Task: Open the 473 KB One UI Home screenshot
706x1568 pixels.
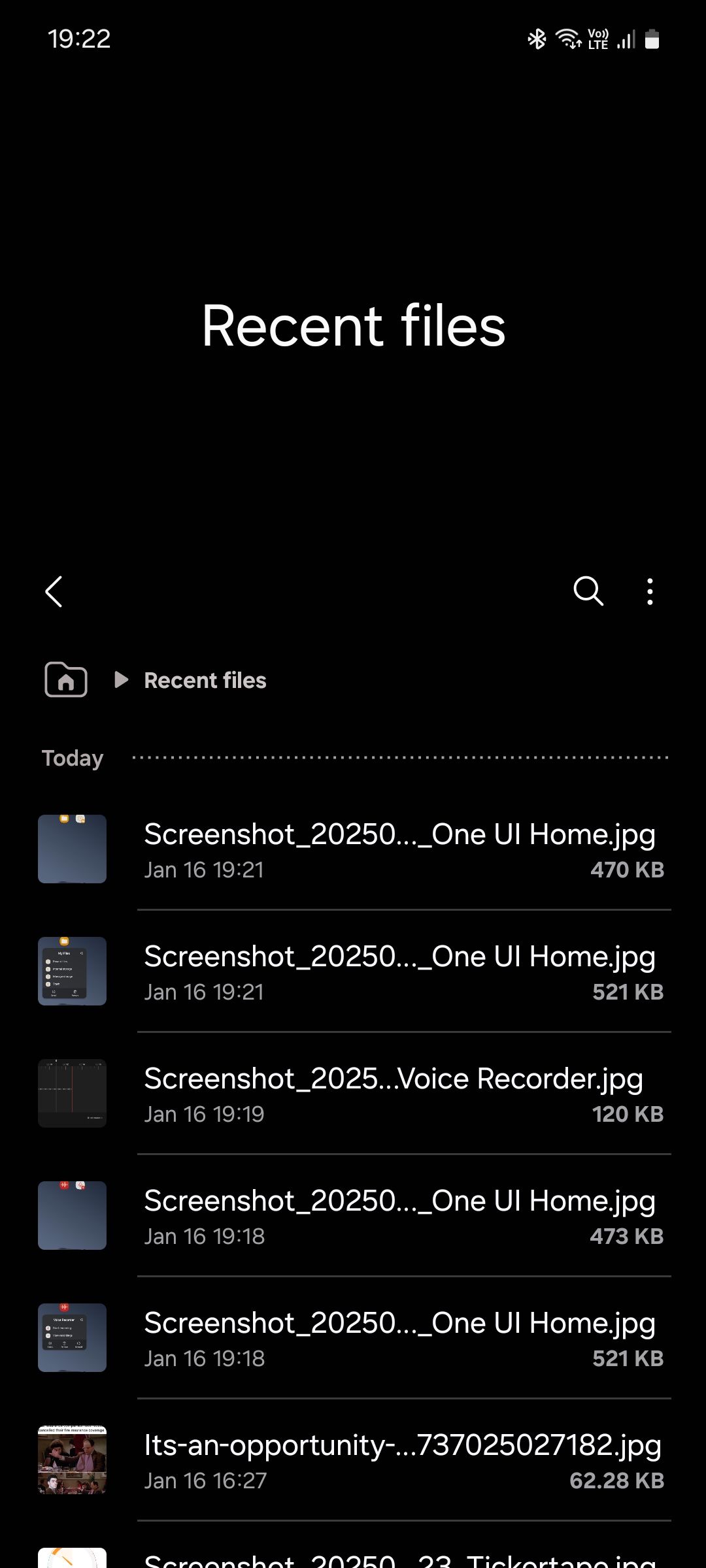Action: coord(400,1216)
